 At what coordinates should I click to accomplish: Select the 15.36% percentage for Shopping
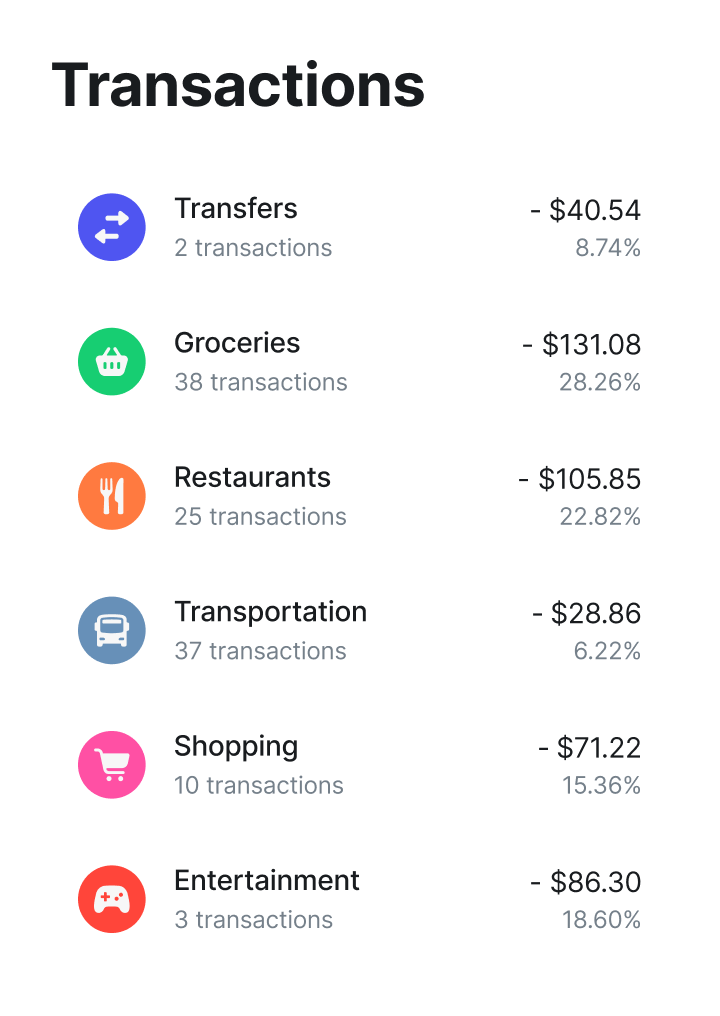[606, 785]
